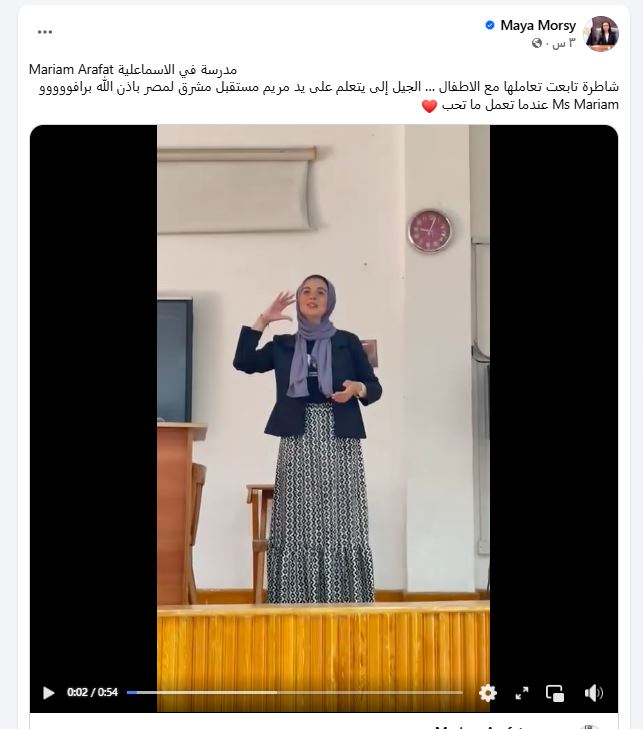The height and width of the screenshot is (729, 643).
Task: Expand video to fullscreen
Action: point(522,692)
